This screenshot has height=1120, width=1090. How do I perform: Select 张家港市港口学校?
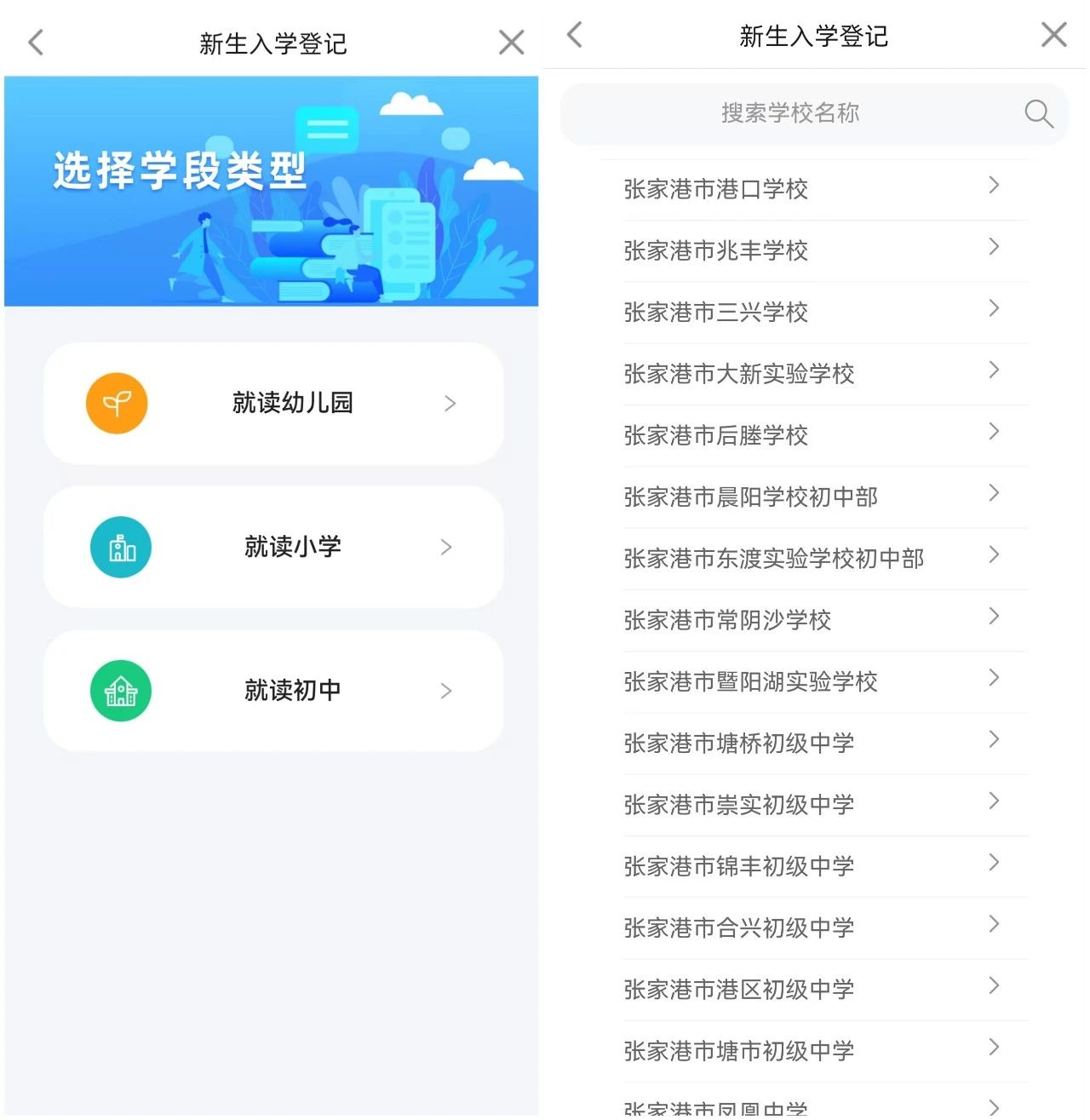click(813, 189)
